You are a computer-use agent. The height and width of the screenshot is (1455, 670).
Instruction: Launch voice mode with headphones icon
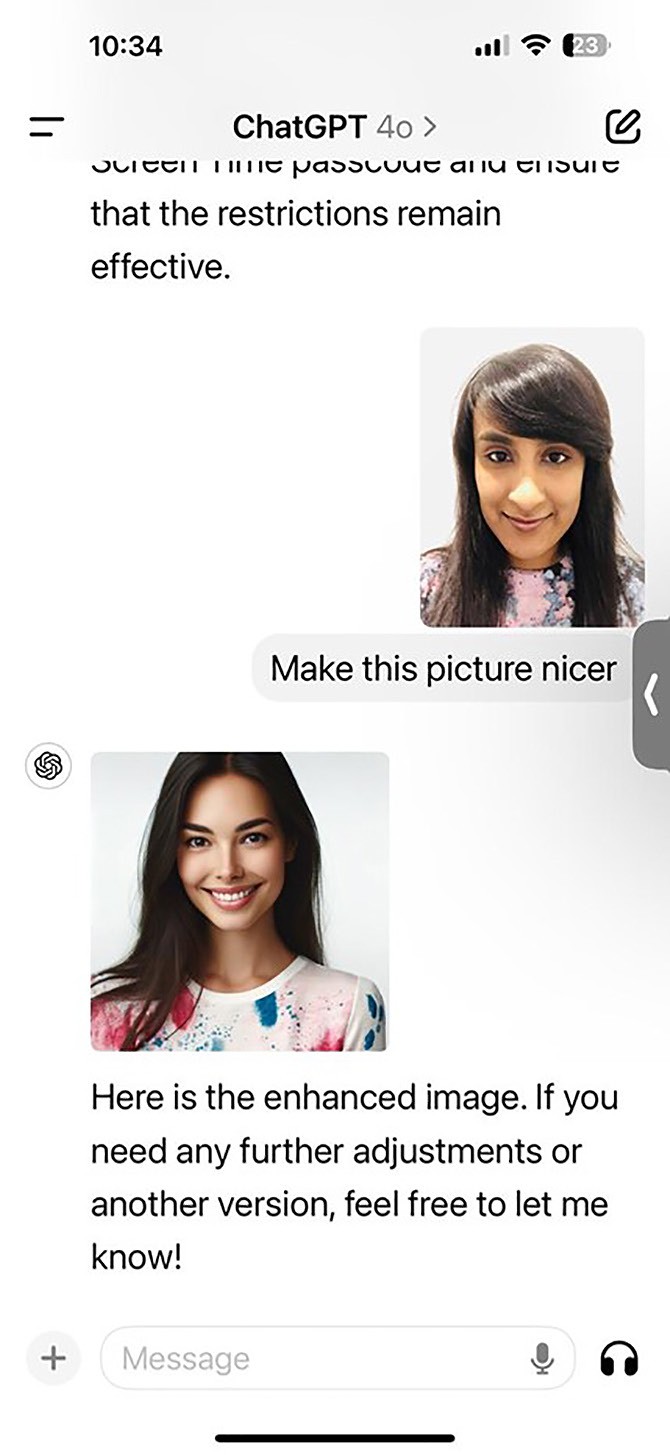(619, 1358)
